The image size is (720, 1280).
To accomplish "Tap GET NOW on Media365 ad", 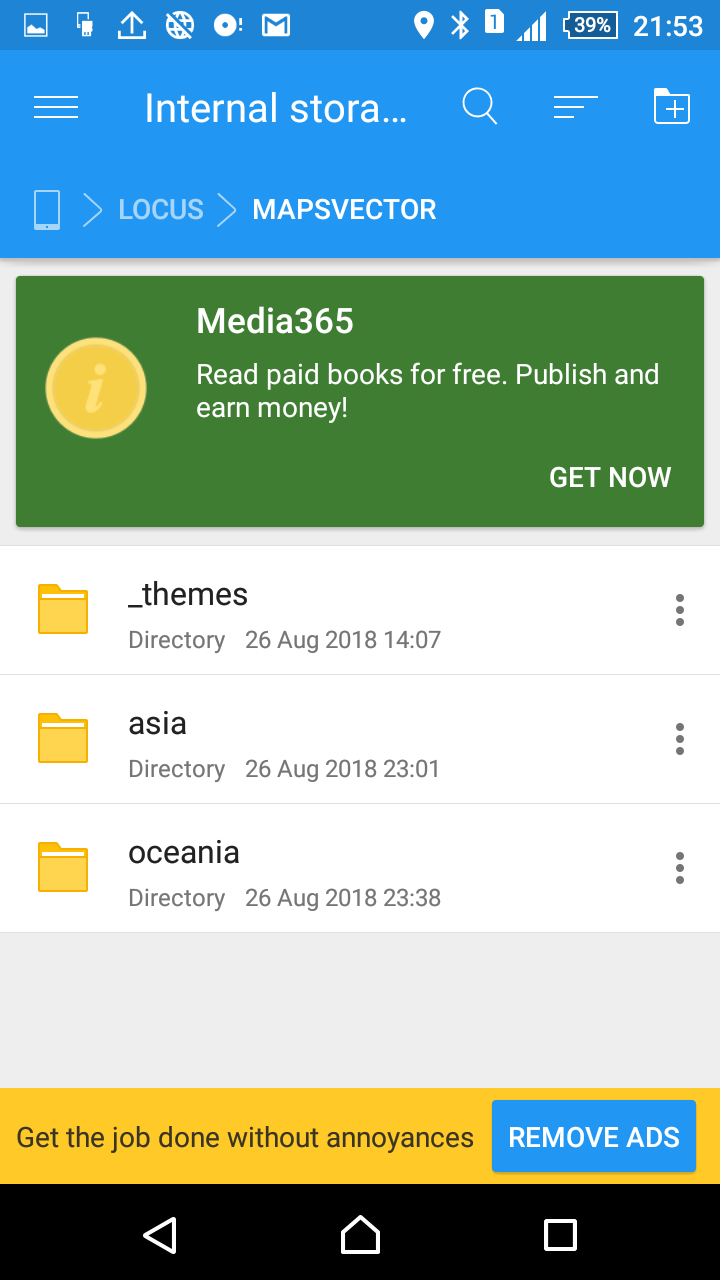I will pos(610,477).
